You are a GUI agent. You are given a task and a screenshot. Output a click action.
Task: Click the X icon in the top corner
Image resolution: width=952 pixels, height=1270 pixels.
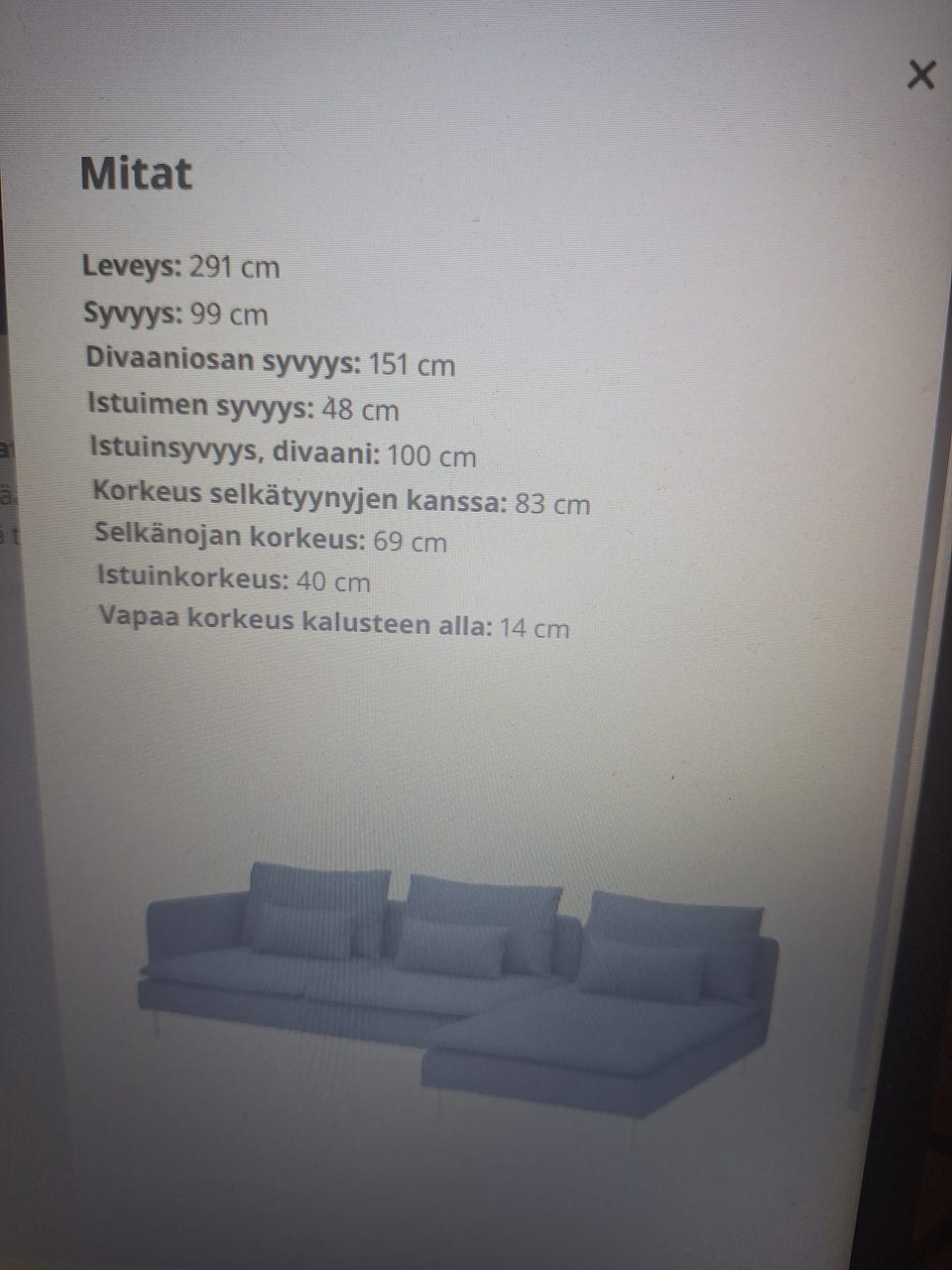click(x=922, y=74)
